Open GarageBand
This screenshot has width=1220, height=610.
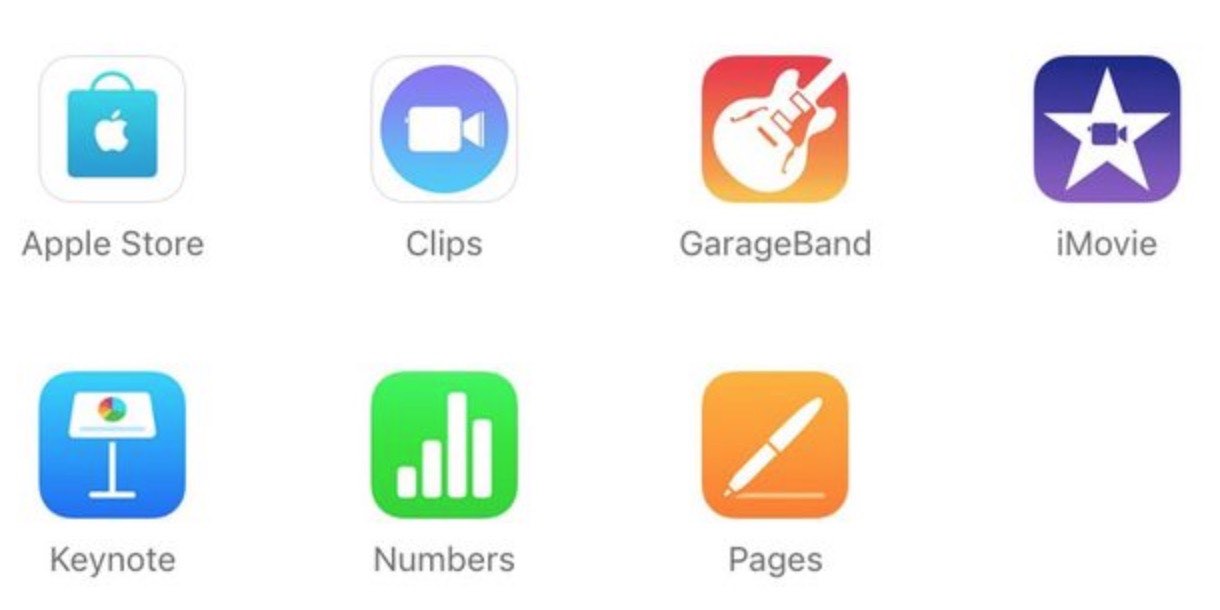(775, 129)
